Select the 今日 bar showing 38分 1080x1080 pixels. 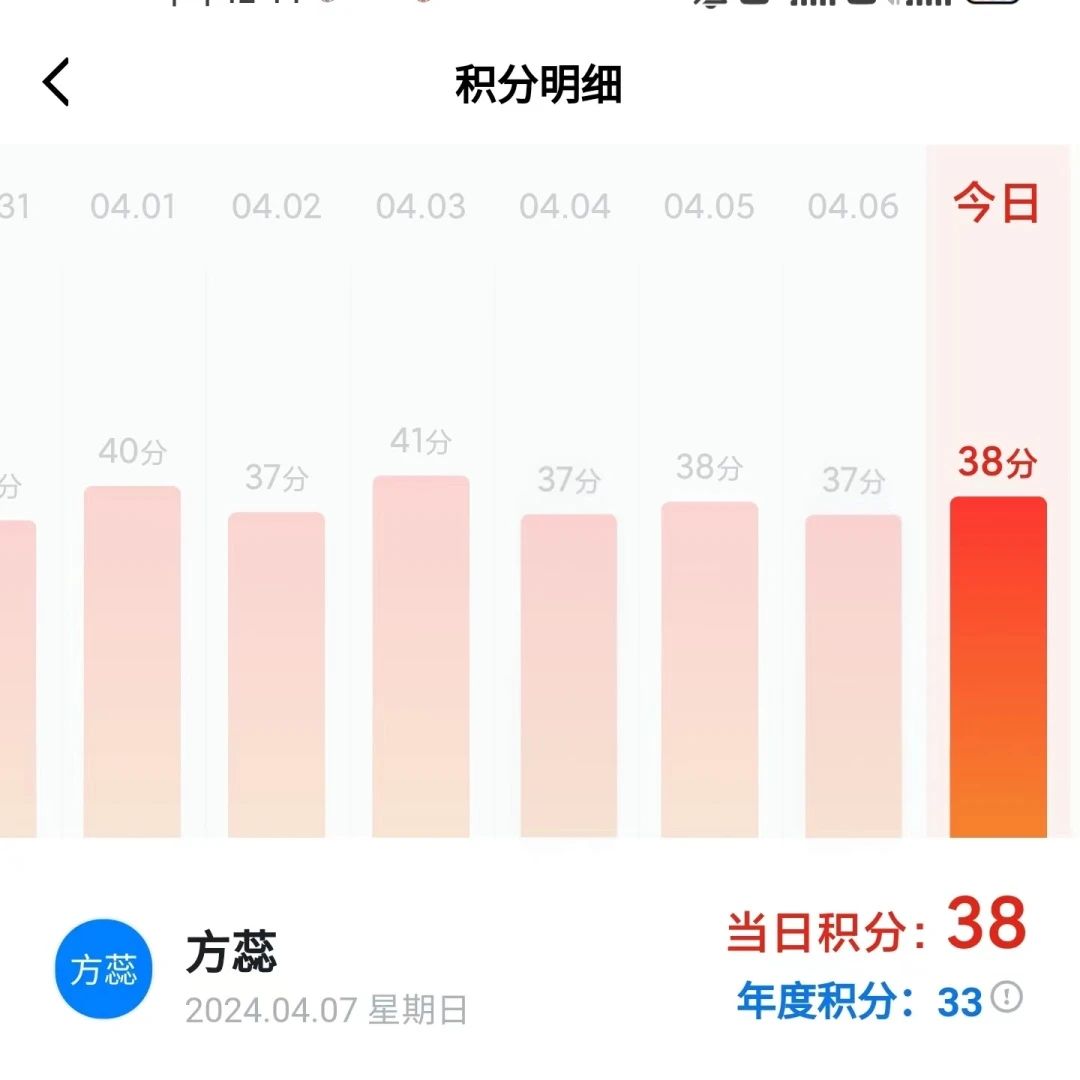[997, 665]
